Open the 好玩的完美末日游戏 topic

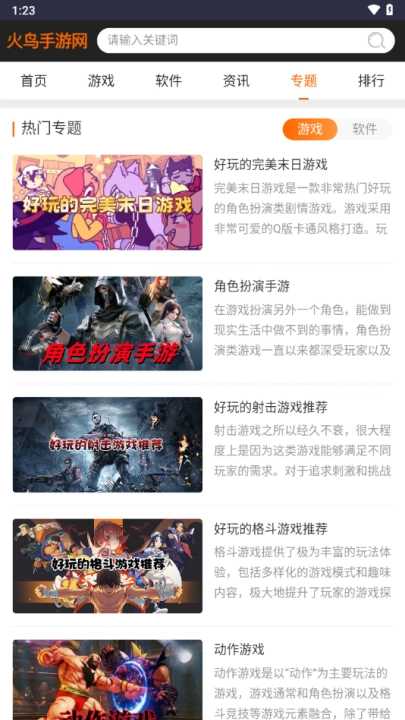[202, 202]
